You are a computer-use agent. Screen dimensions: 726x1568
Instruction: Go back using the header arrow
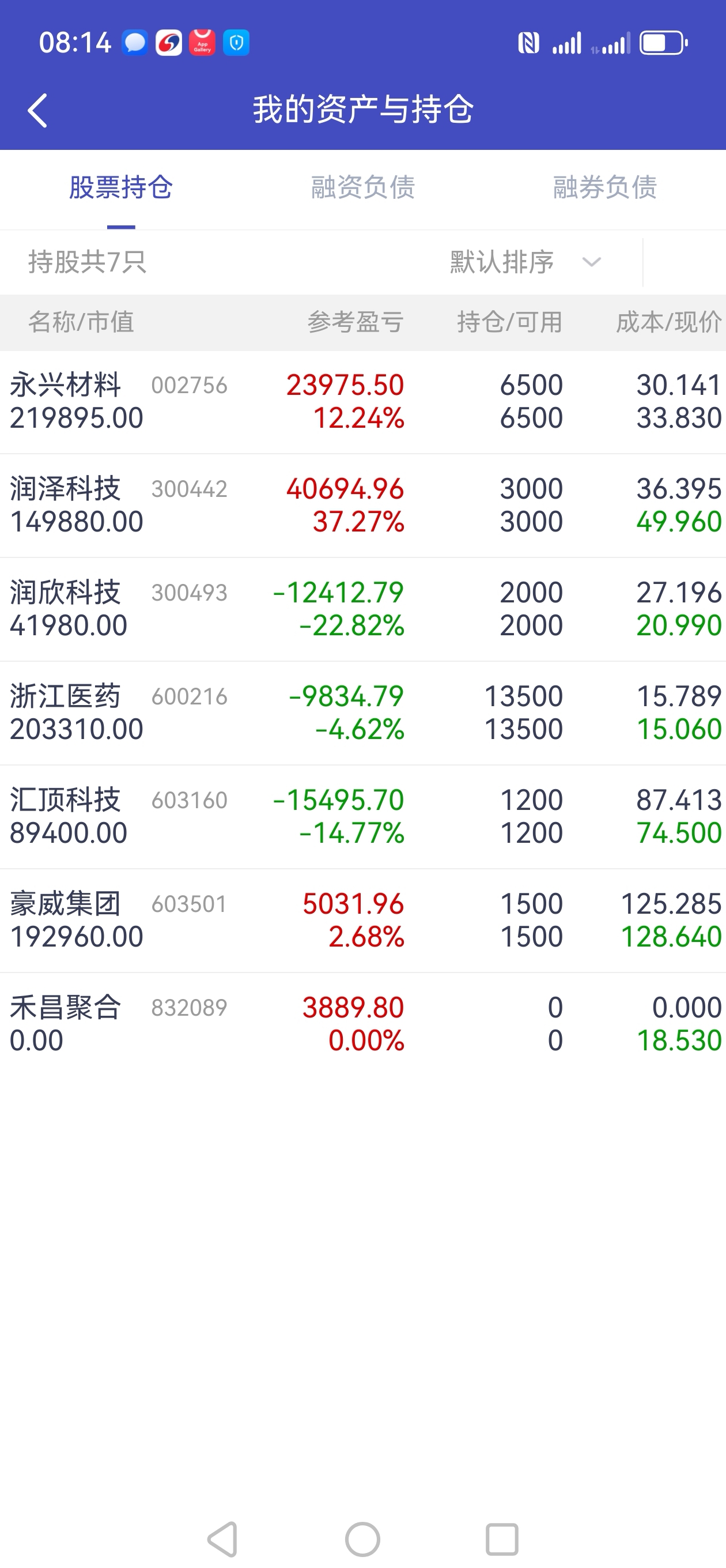pos(37,111)
